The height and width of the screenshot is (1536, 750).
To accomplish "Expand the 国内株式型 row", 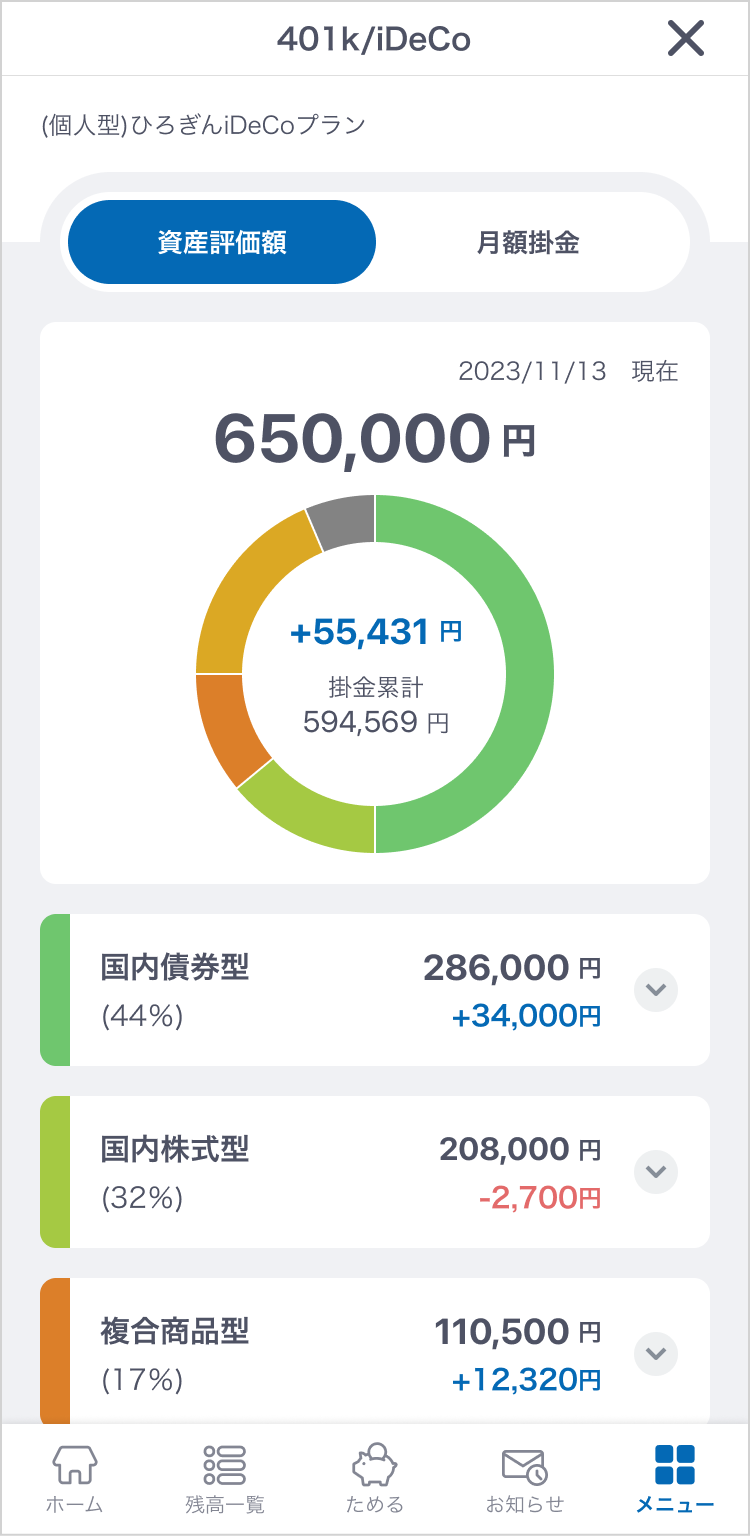I will pyautogui.click(x=656, y=1172).
